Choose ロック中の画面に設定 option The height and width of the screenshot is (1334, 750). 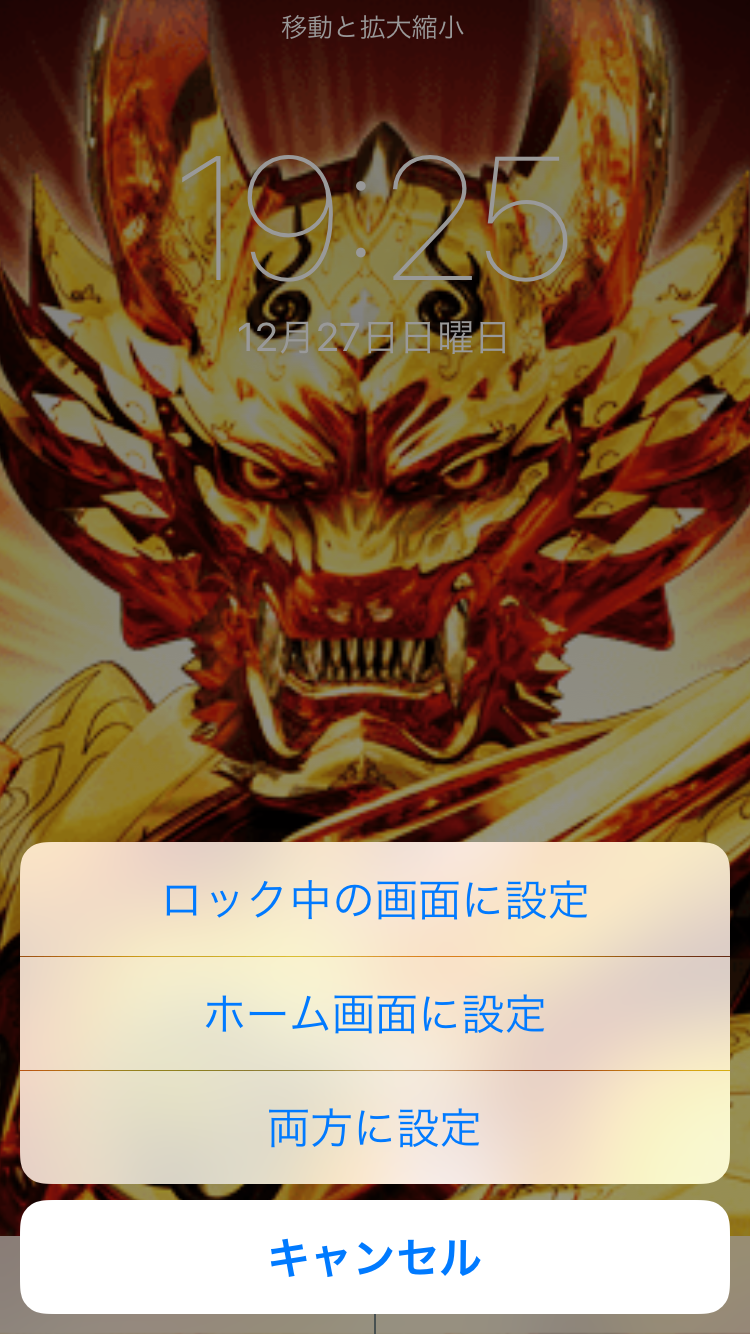pyautogui.click(x=375, y=900)
